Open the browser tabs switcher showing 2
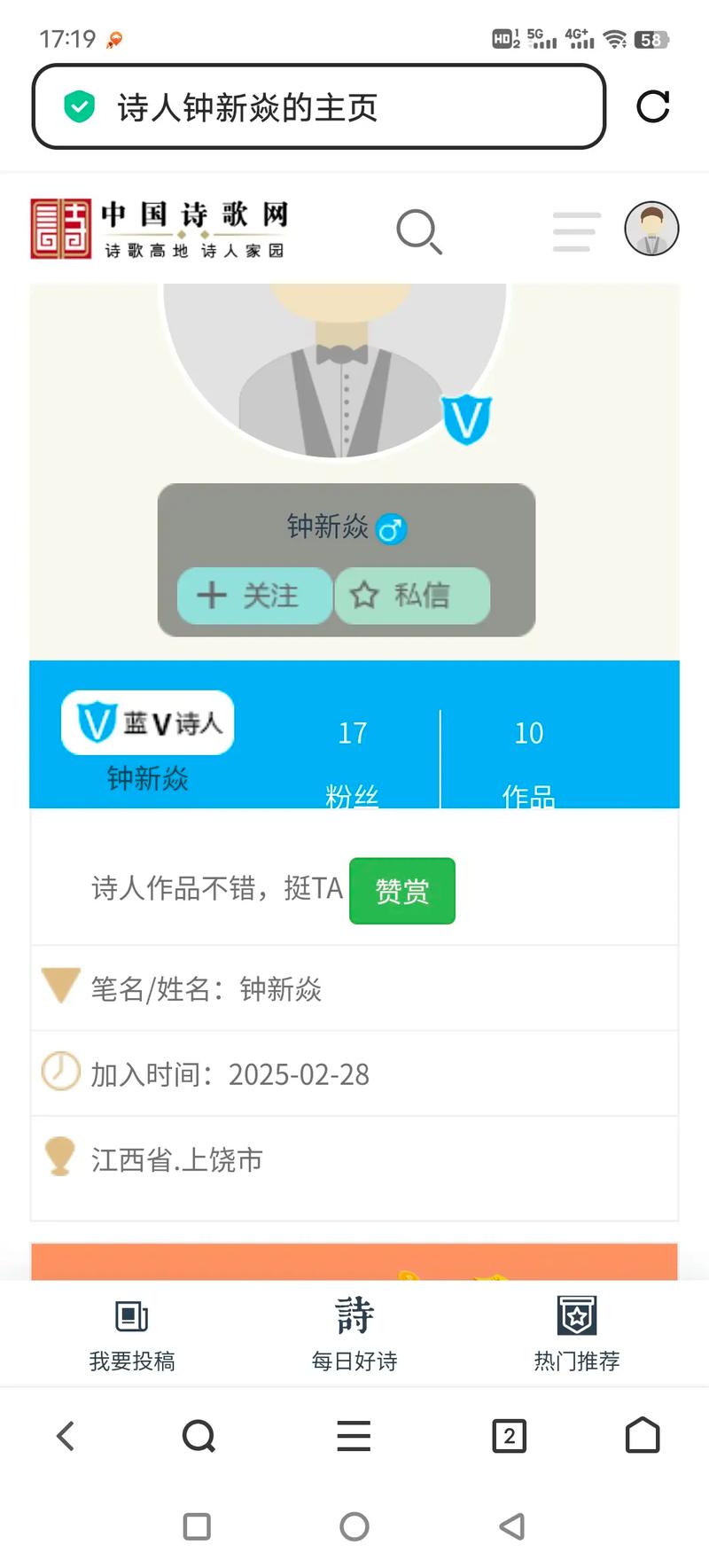 click(x=509, y=1436)
